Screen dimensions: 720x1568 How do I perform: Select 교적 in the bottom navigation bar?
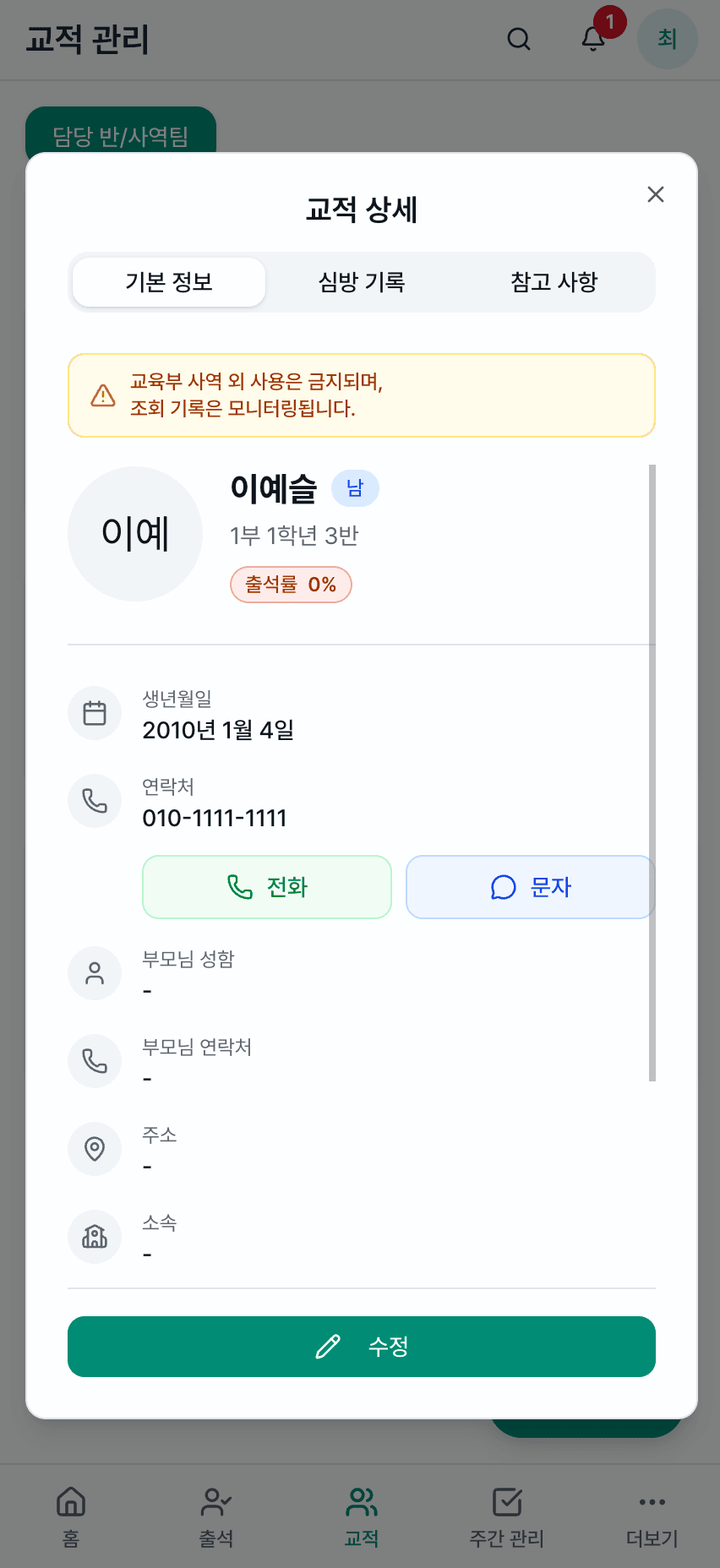(x=361, y=1516)
